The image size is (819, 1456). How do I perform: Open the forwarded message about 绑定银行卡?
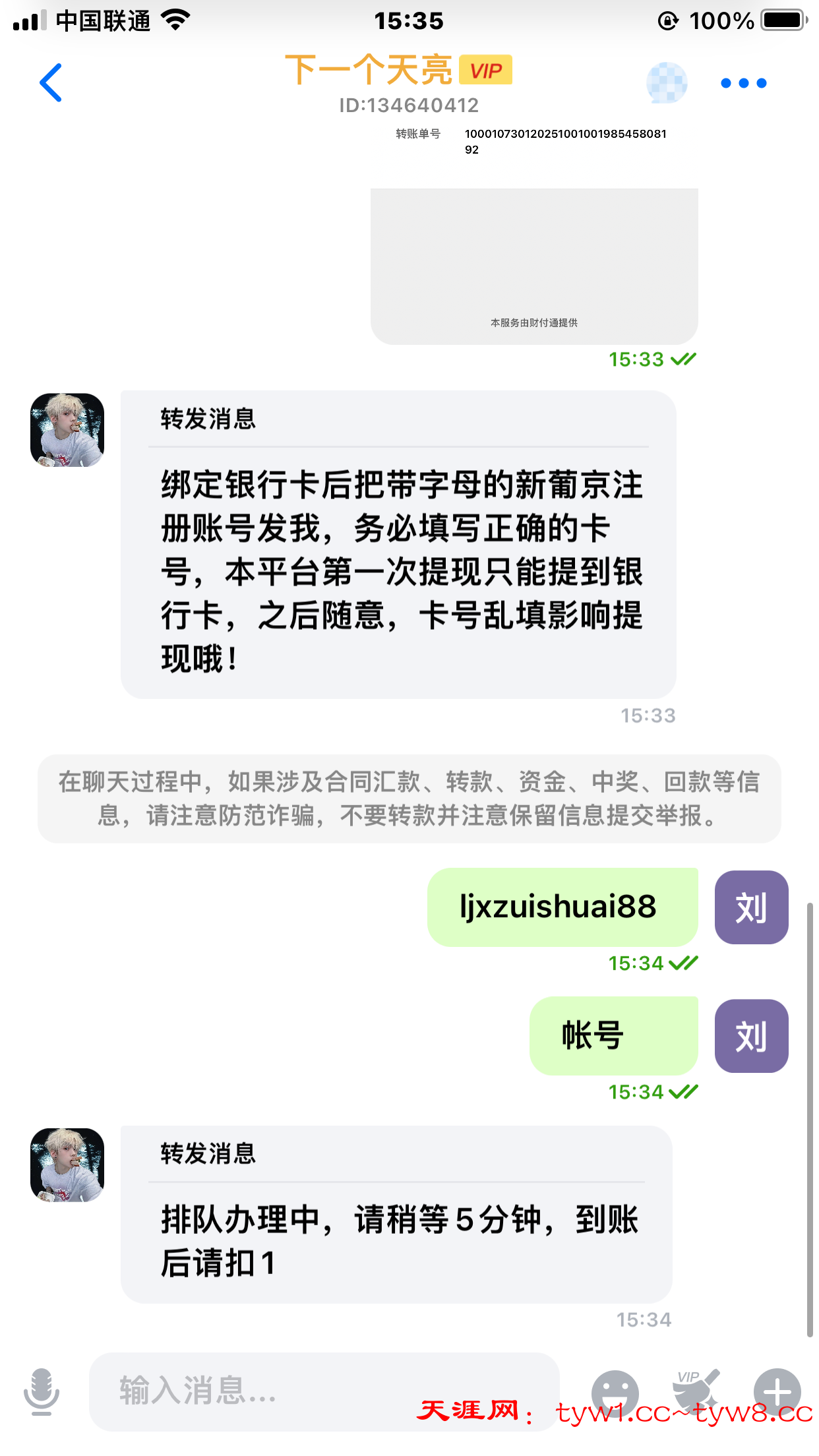tap(398, 545)
